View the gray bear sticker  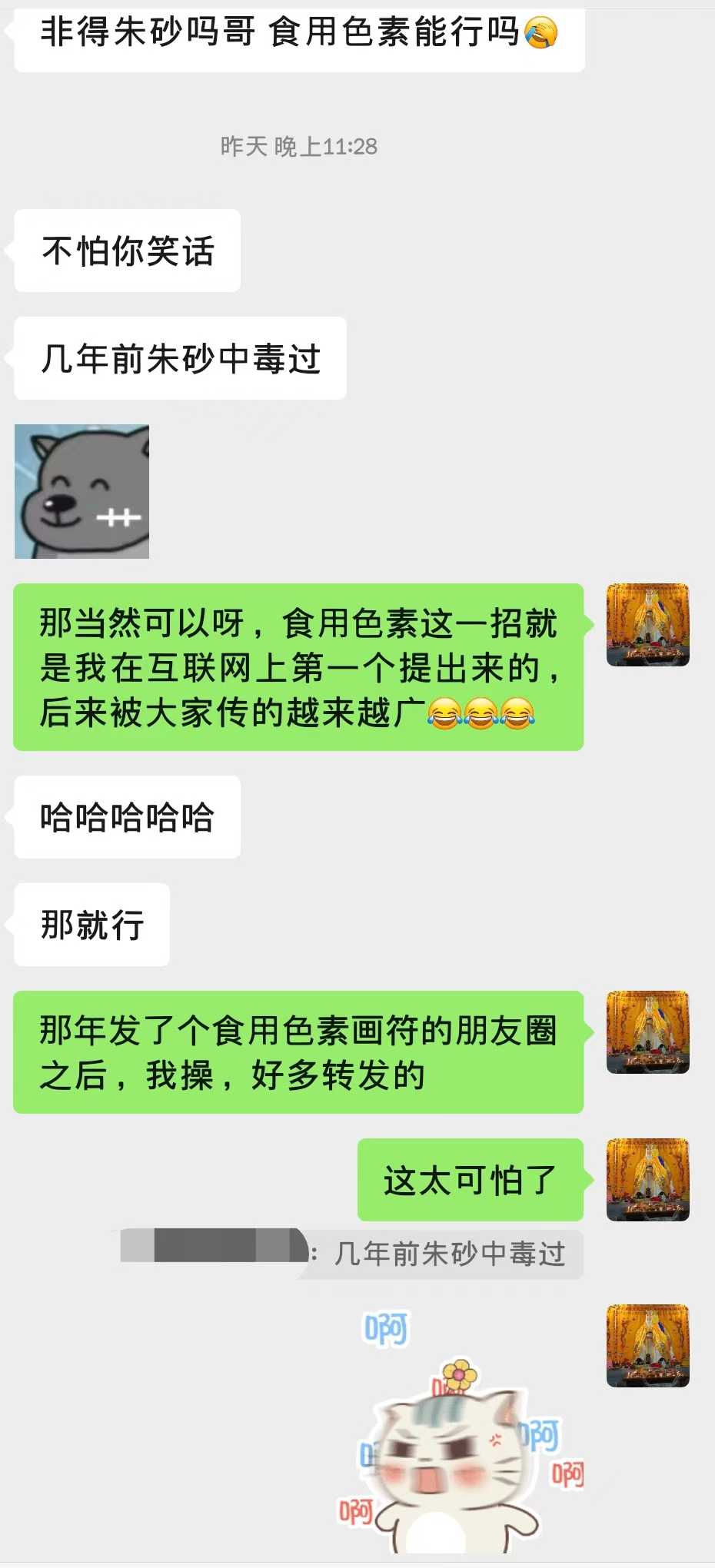(x=81, y=491)
